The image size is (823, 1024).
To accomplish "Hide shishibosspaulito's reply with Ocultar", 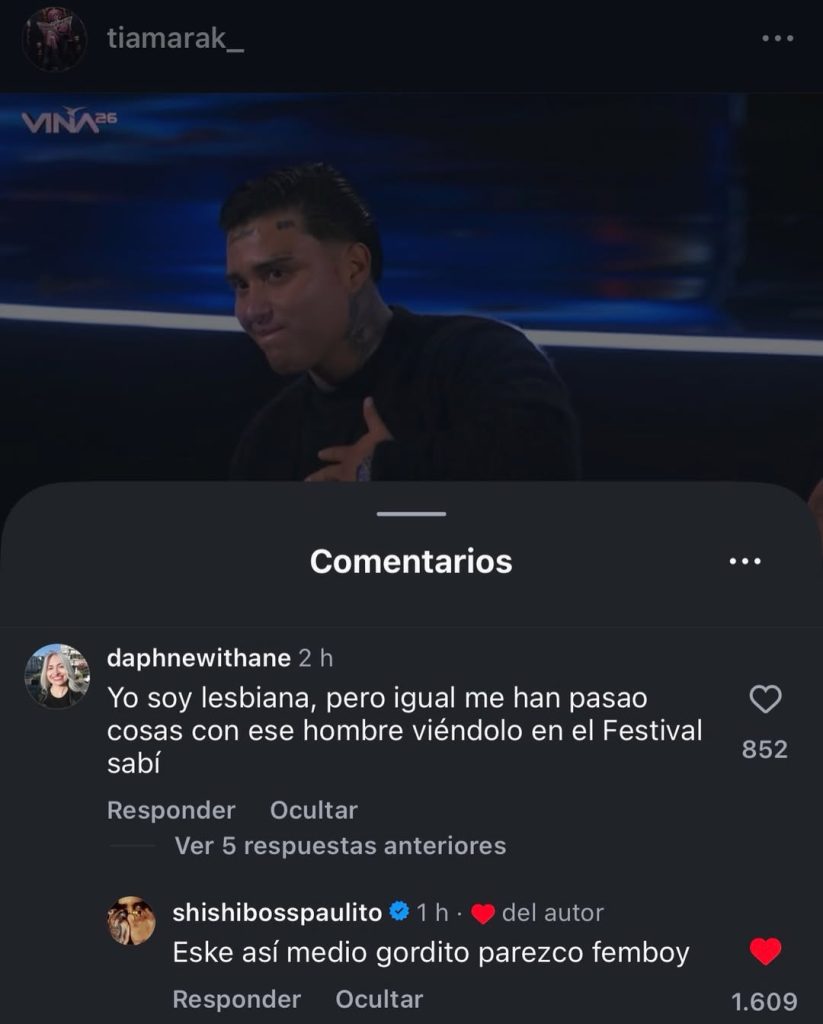I will point(379,999).
